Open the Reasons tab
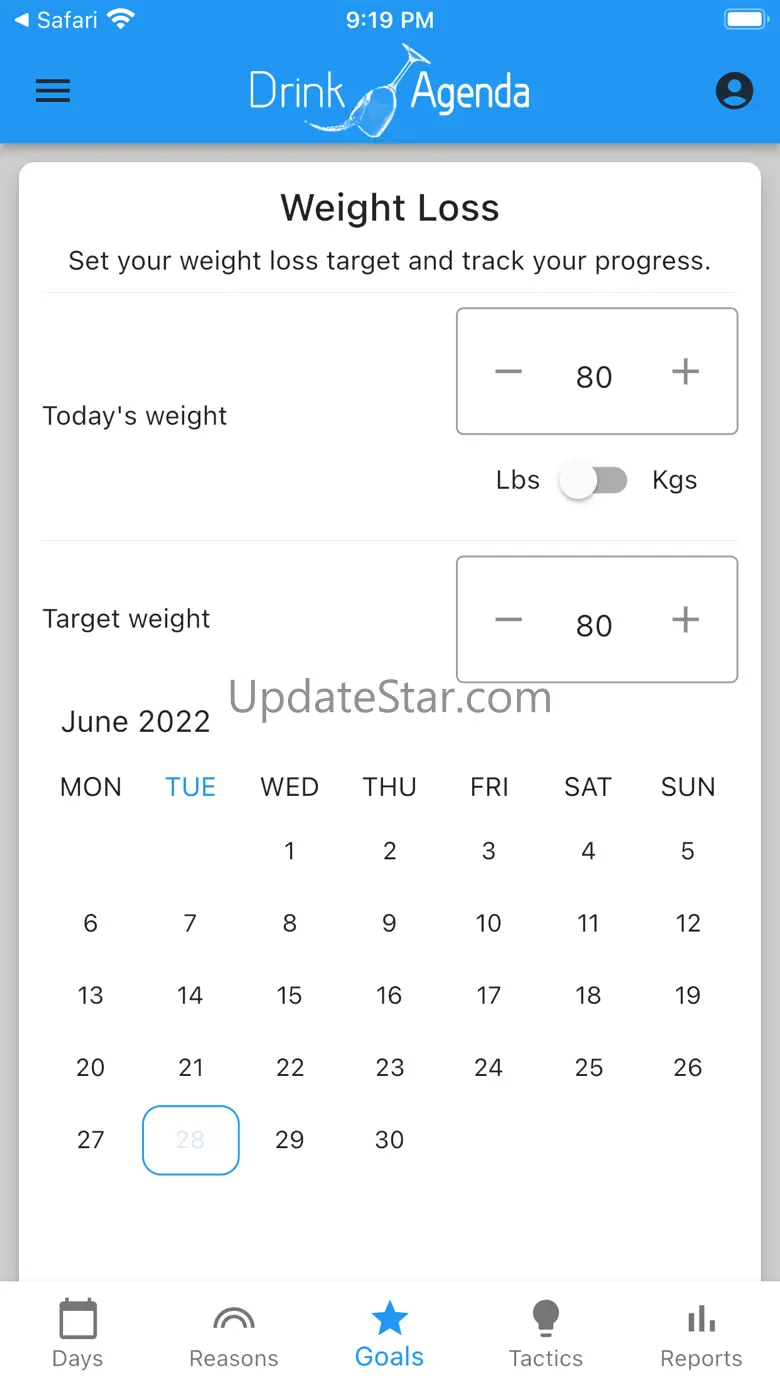The image size is (780, 1387). tap(234, 1334)
